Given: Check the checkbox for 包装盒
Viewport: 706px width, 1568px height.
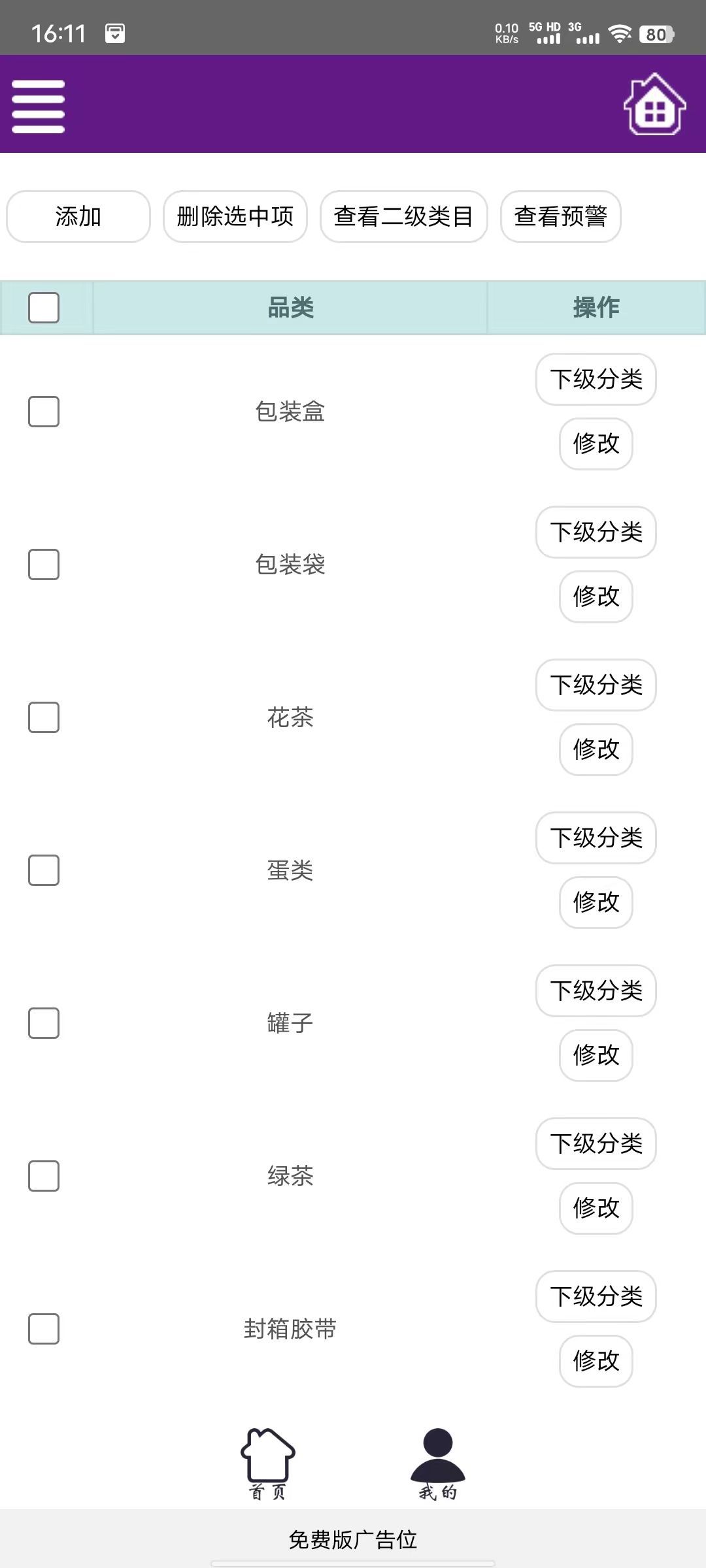Looking at the screenshot, I should tap(44, 411).
